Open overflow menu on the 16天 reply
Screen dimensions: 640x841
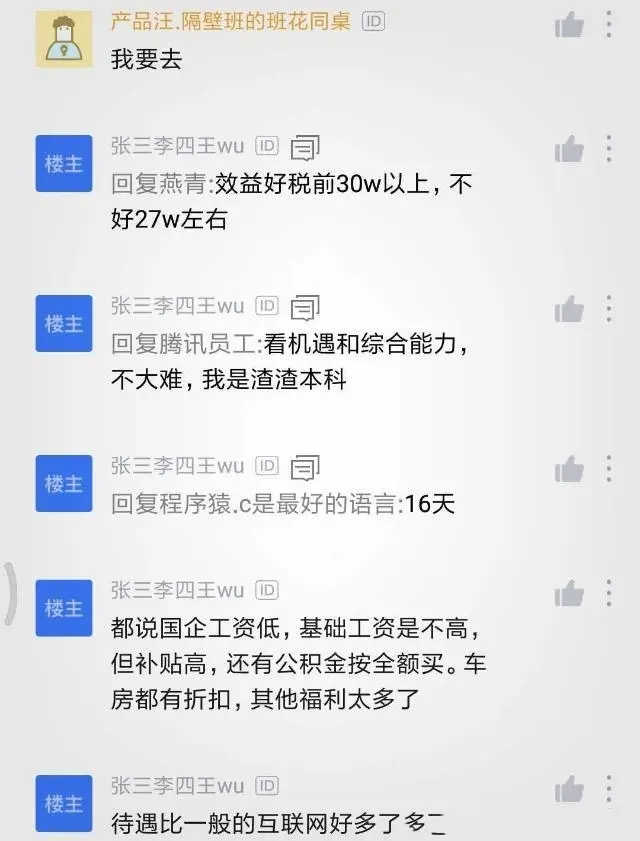tap(608, 469)
